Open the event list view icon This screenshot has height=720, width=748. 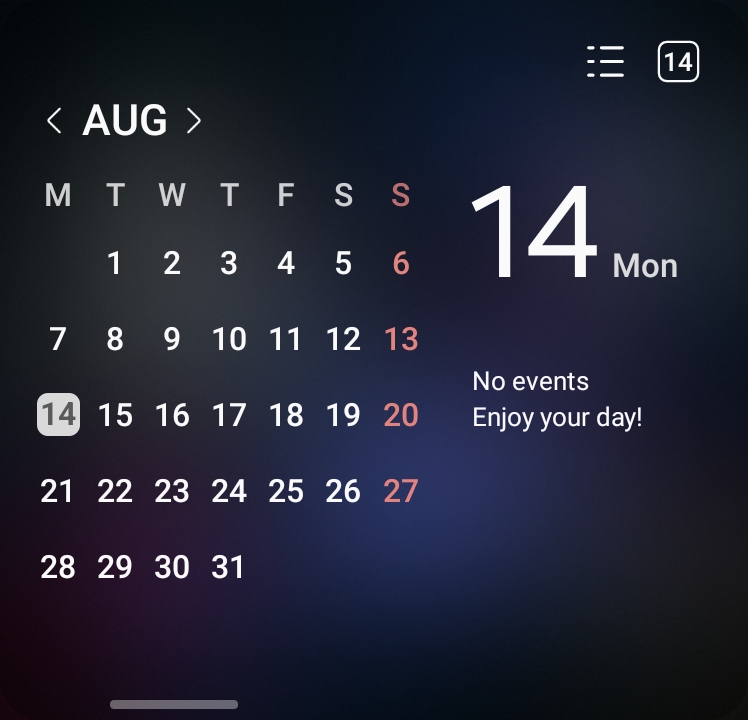point(605,62)
